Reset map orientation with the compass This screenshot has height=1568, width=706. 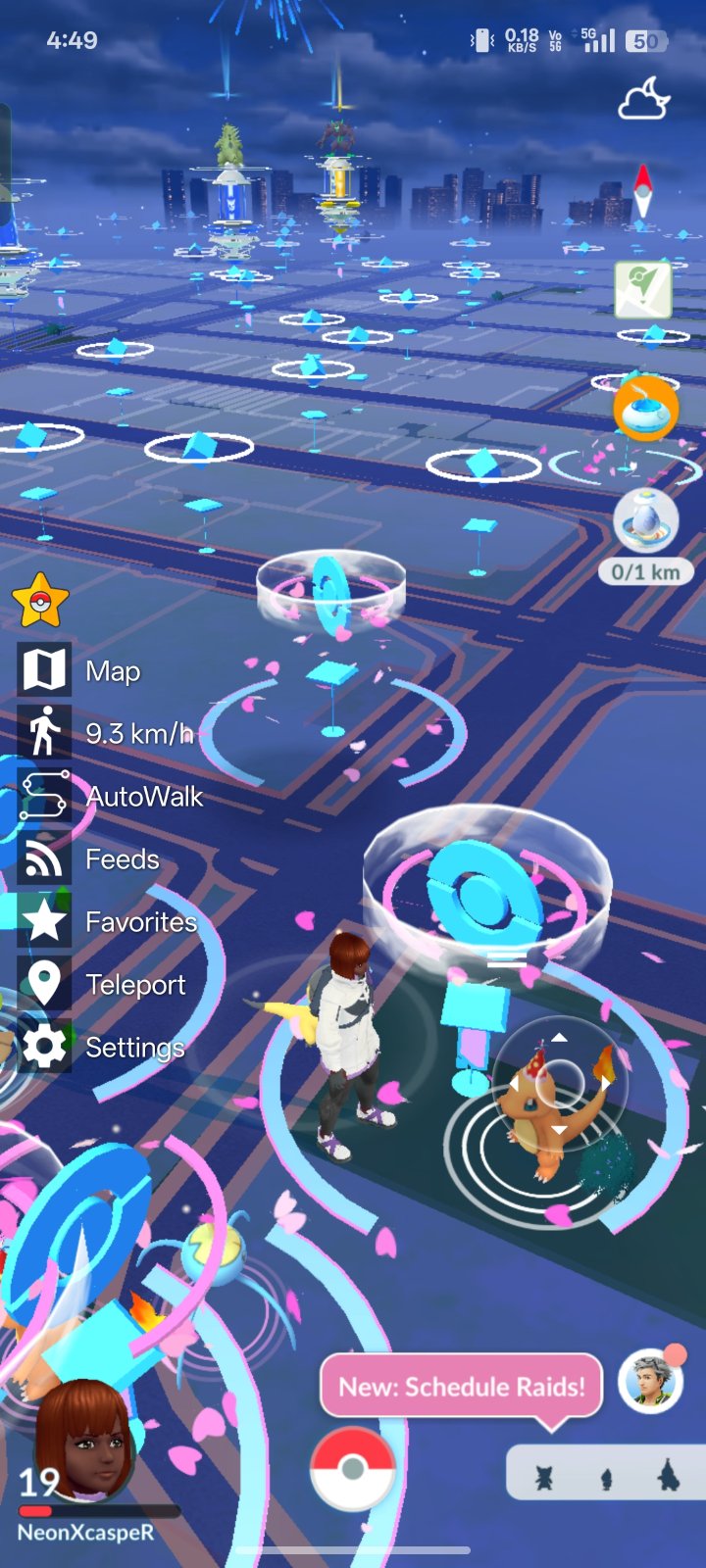(x=642, y=191)
